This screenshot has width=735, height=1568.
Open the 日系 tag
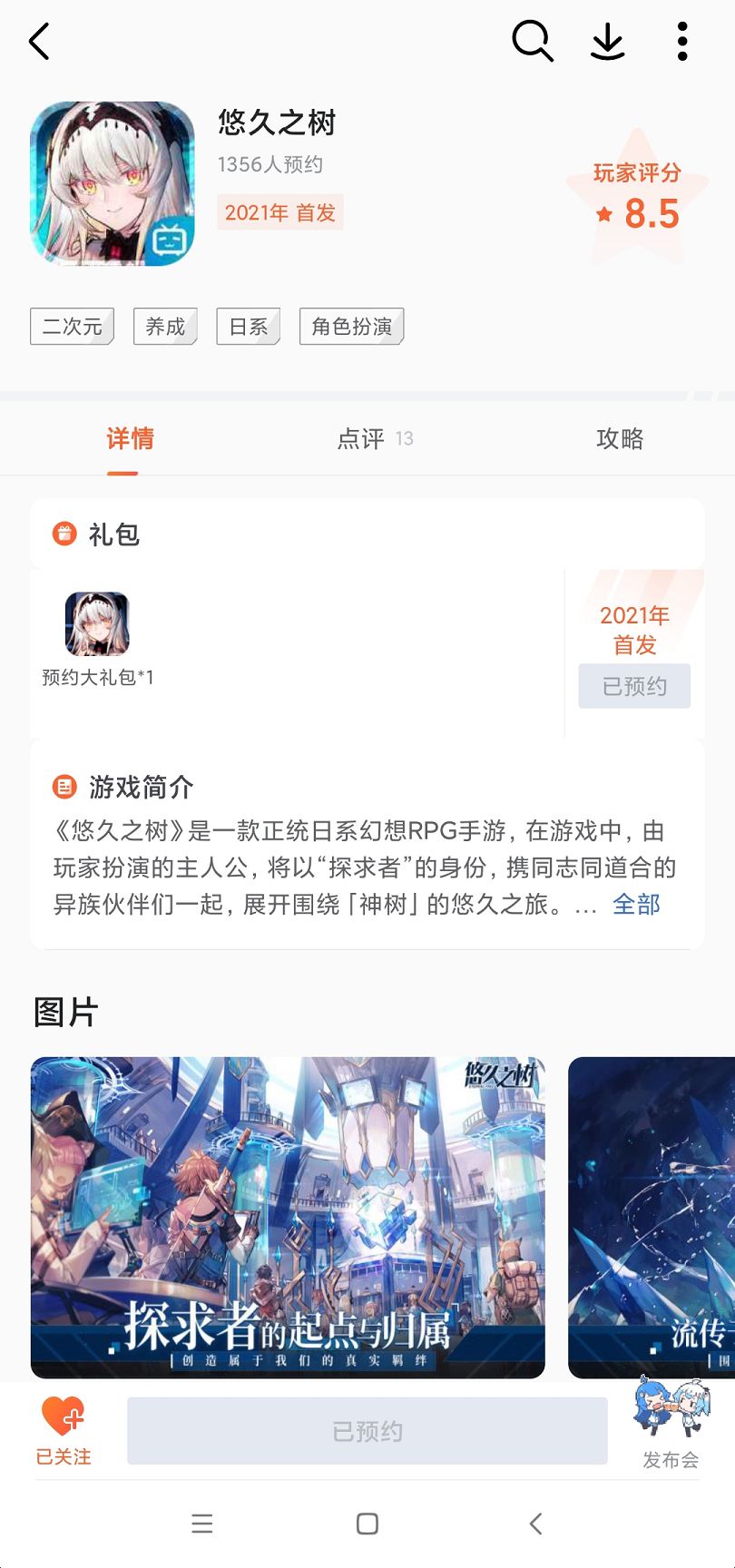click(248, 327)
